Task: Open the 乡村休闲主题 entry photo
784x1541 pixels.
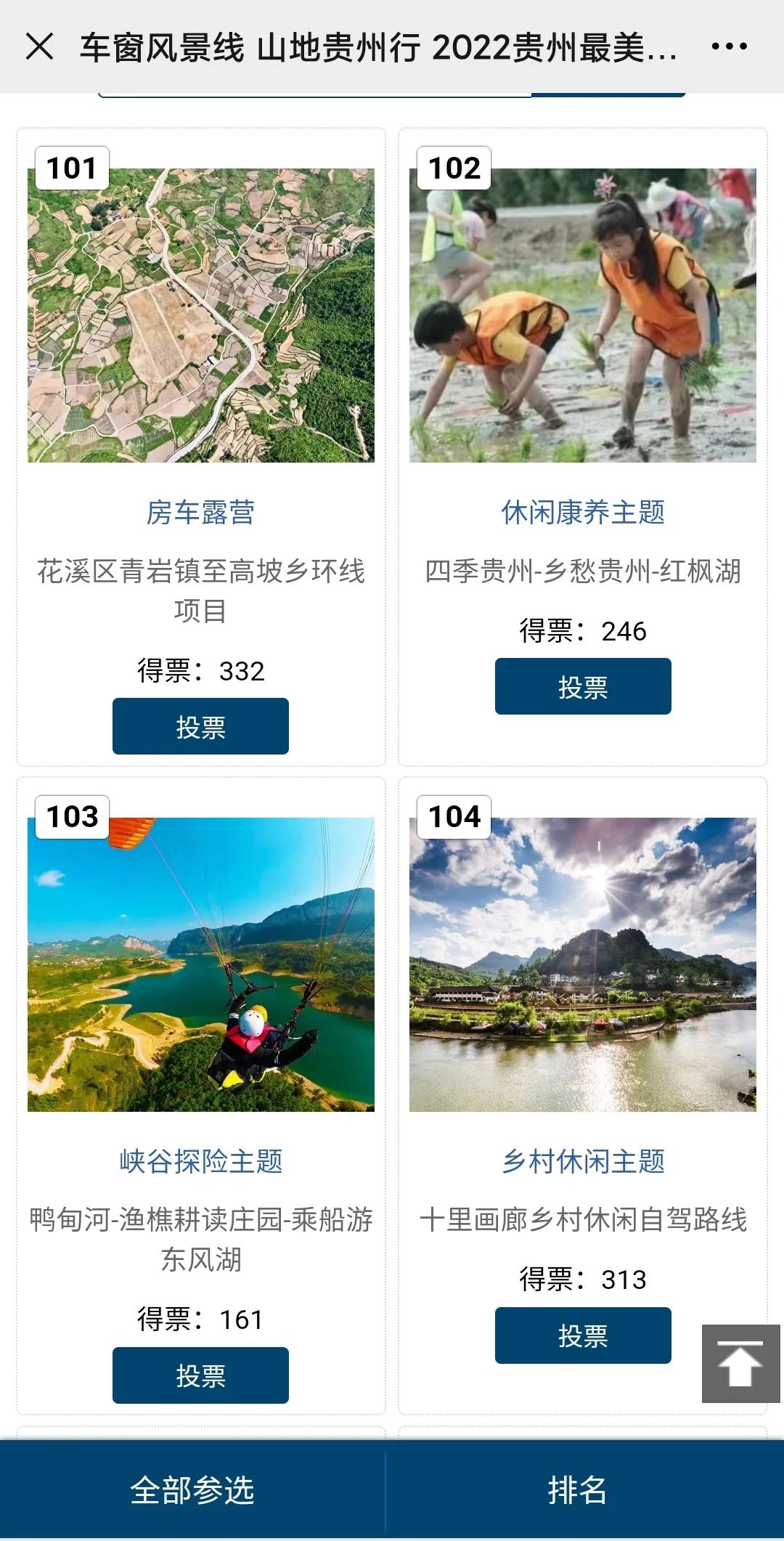Action: 583,964
